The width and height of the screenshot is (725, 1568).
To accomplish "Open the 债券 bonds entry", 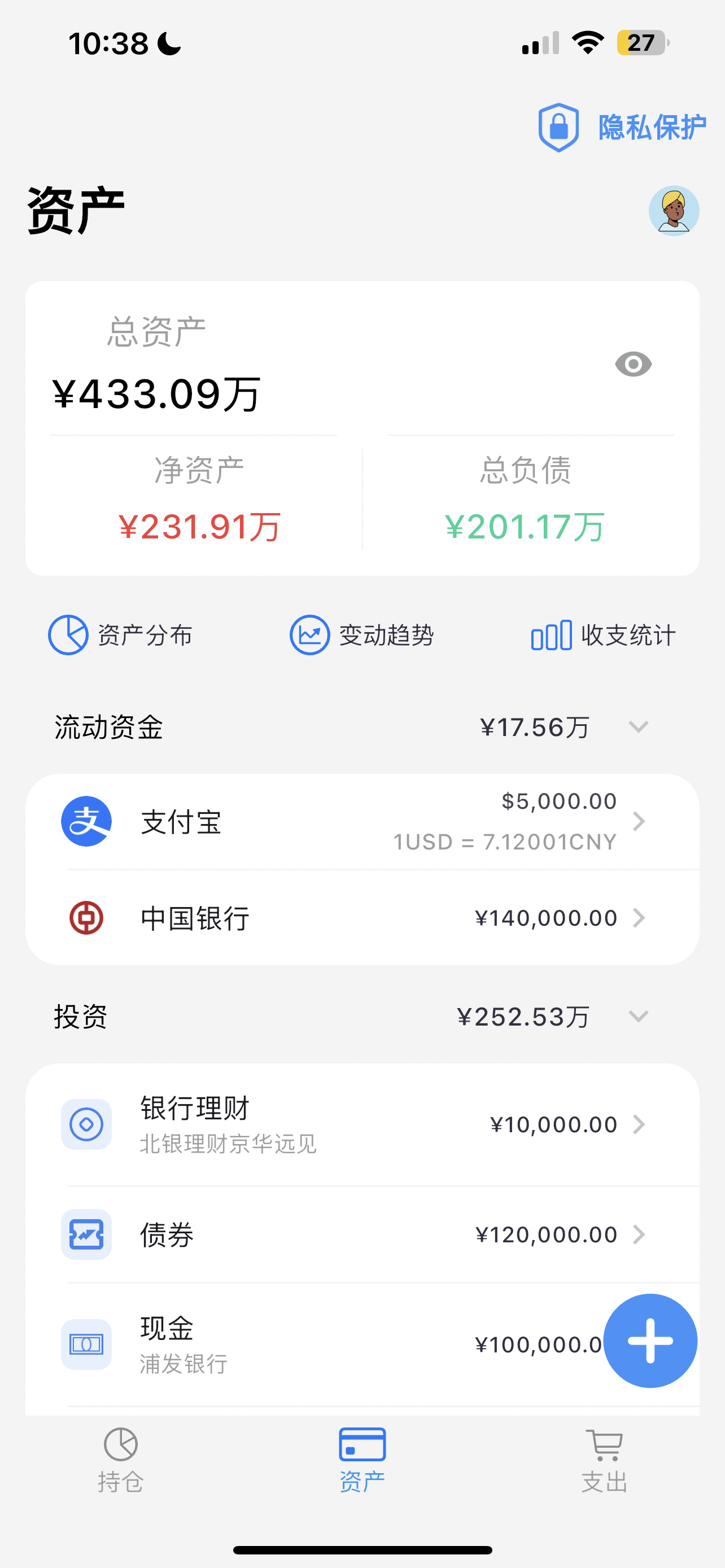I will click(361, 1234).
